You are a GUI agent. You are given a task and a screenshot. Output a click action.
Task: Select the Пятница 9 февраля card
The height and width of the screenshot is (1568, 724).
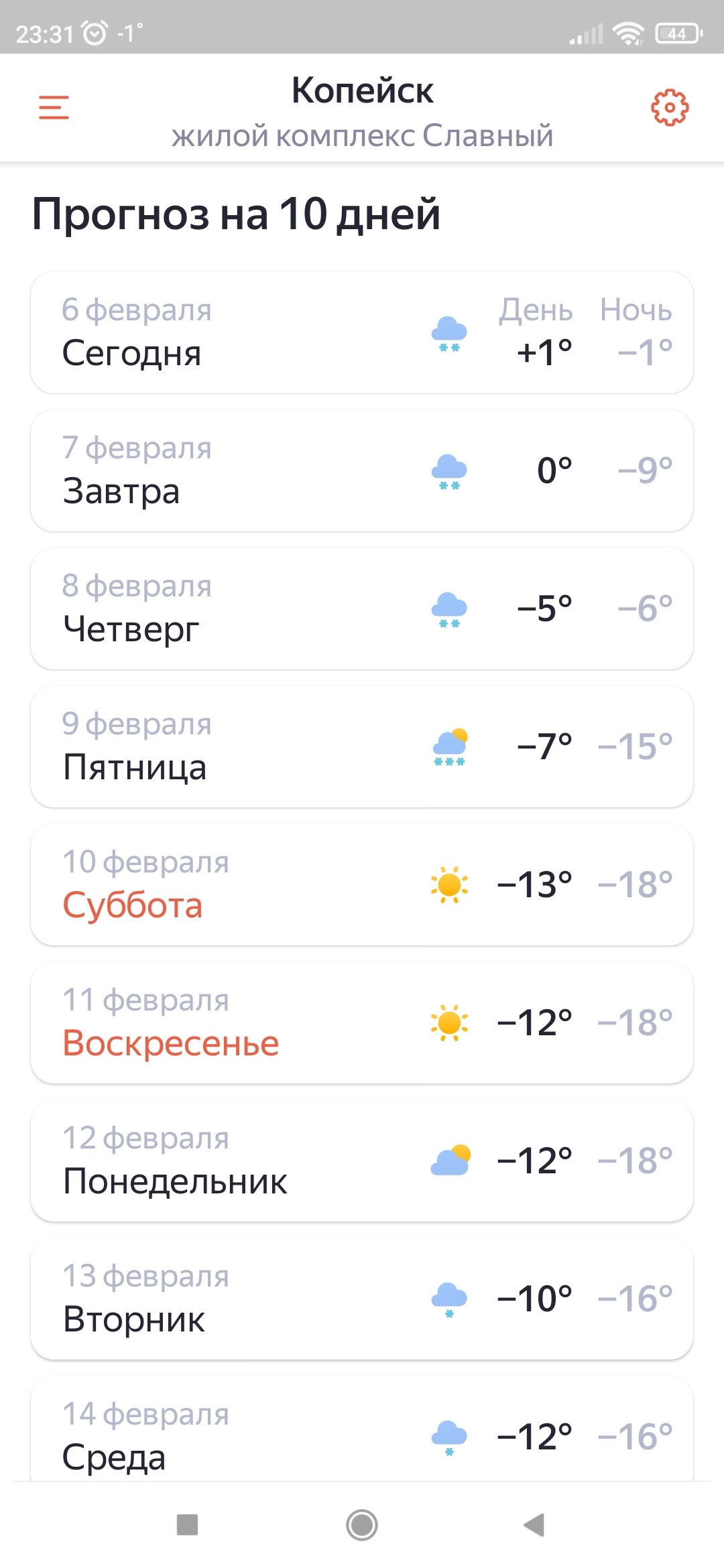(x=362, y=746)
